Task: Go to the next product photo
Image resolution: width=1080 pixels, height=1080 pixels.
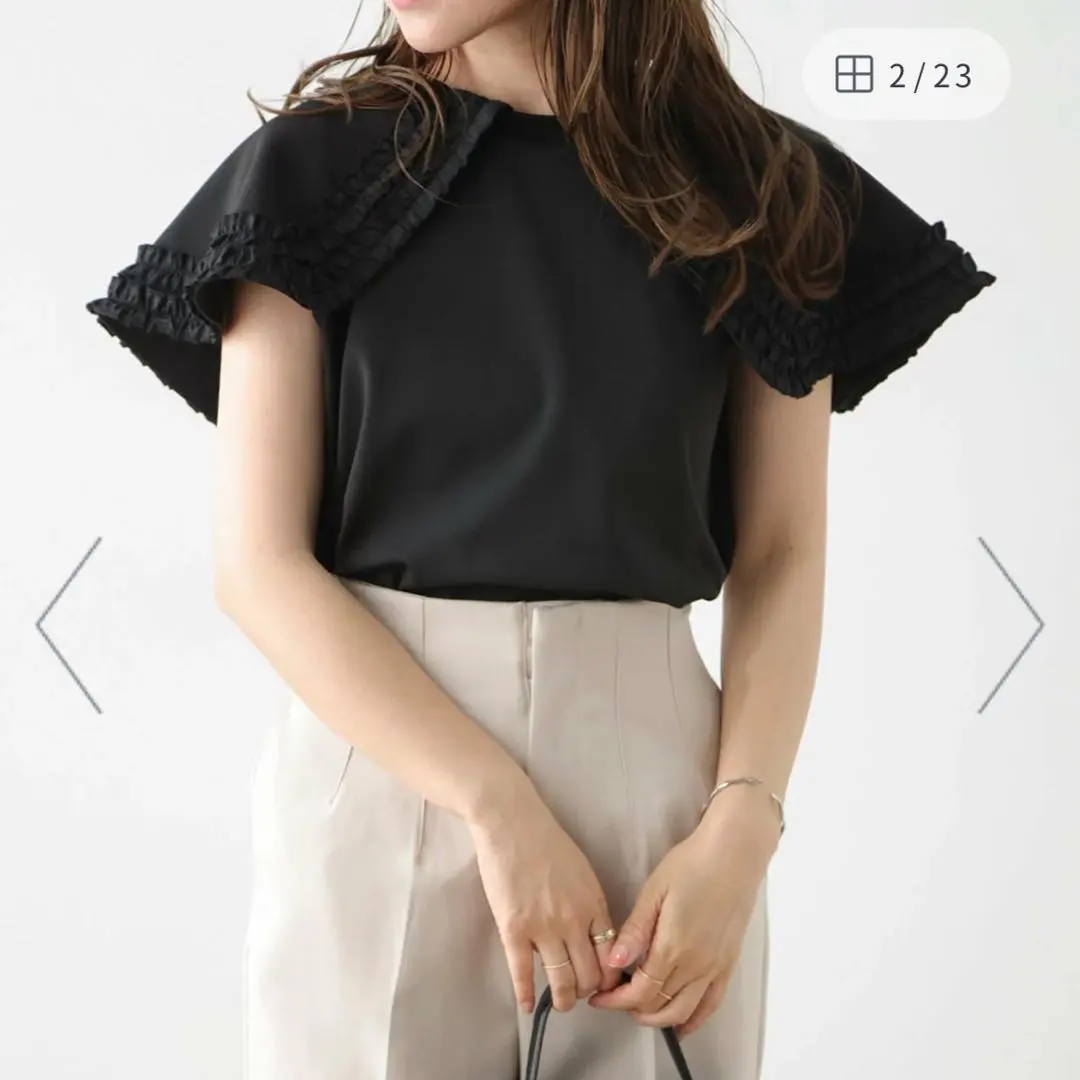Action: 1010,625
